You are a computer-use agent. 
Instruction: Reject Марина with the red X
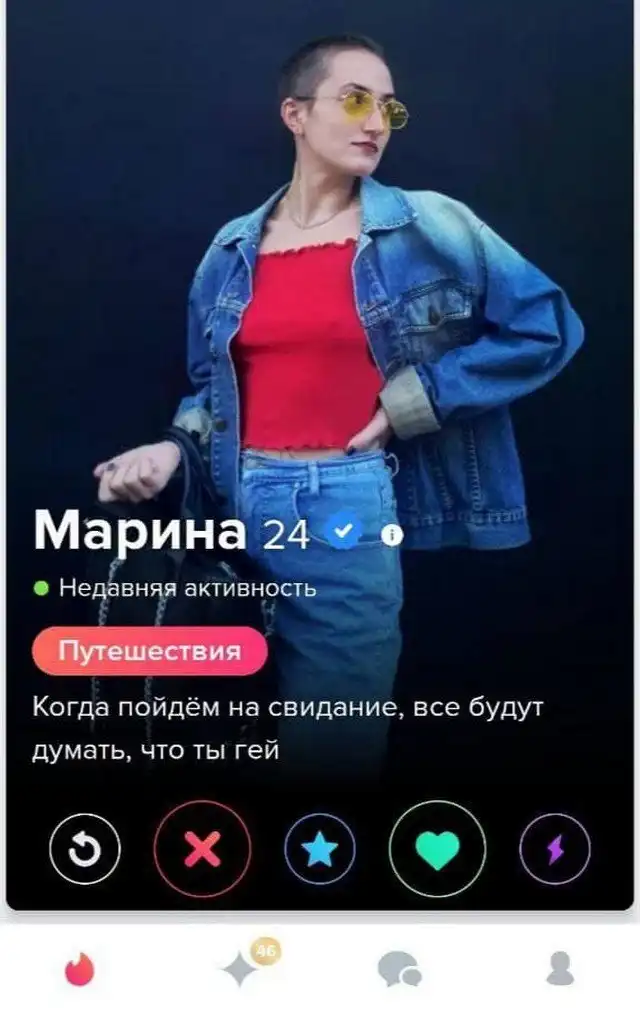pyautogui.click(x=202, y=849)
